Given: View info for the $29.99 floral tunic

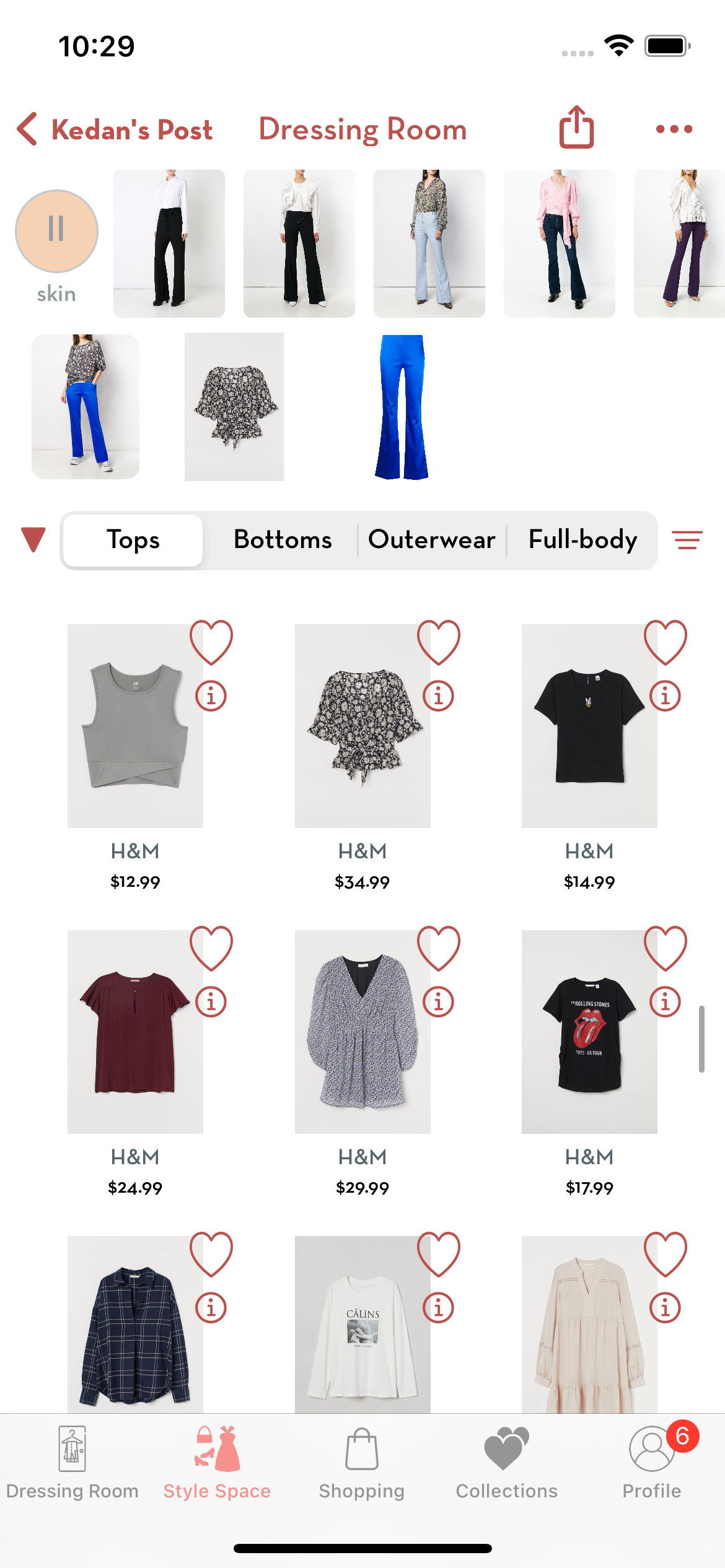Looking at the screenshot, I should coord(438,1002).
